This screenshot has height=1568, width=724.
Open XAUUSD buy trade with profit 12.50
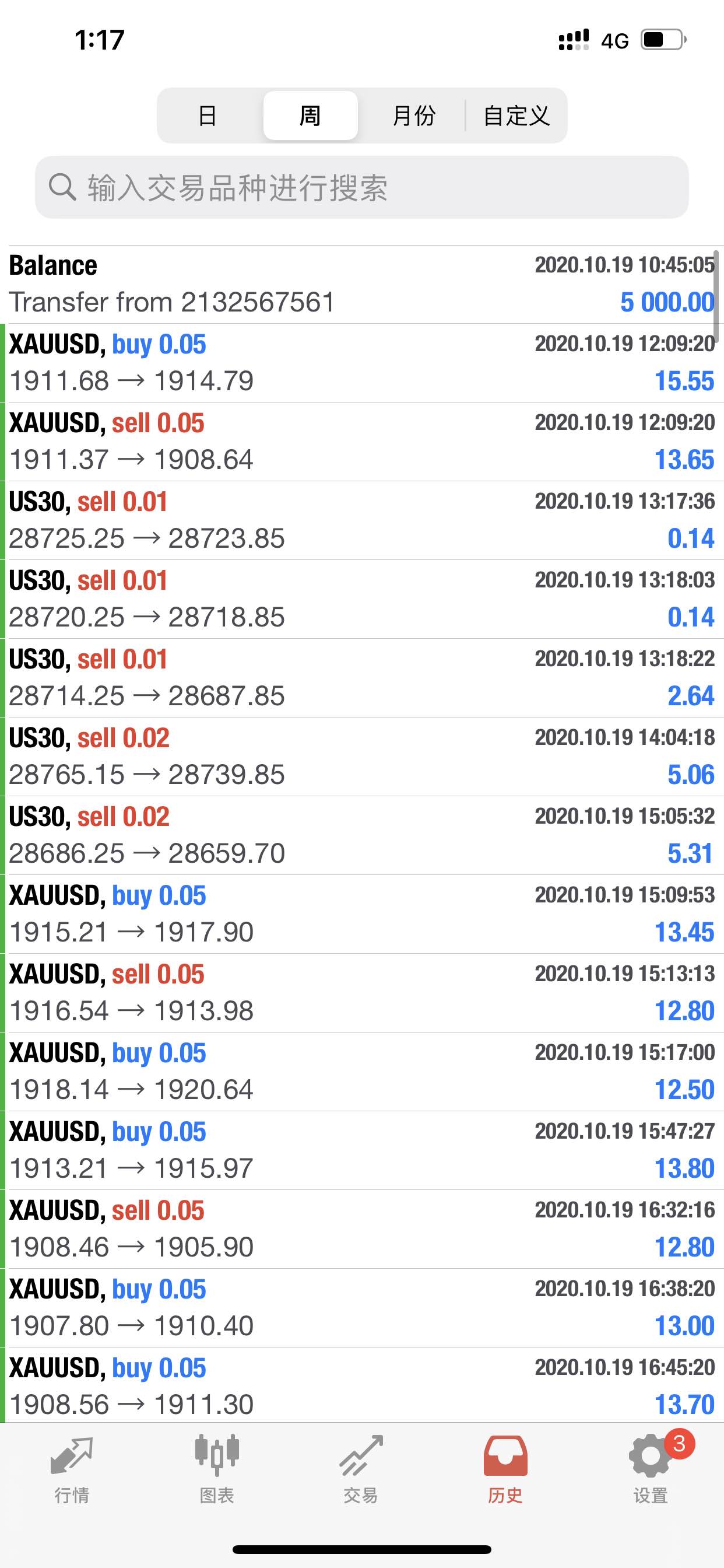point(362,1072)
